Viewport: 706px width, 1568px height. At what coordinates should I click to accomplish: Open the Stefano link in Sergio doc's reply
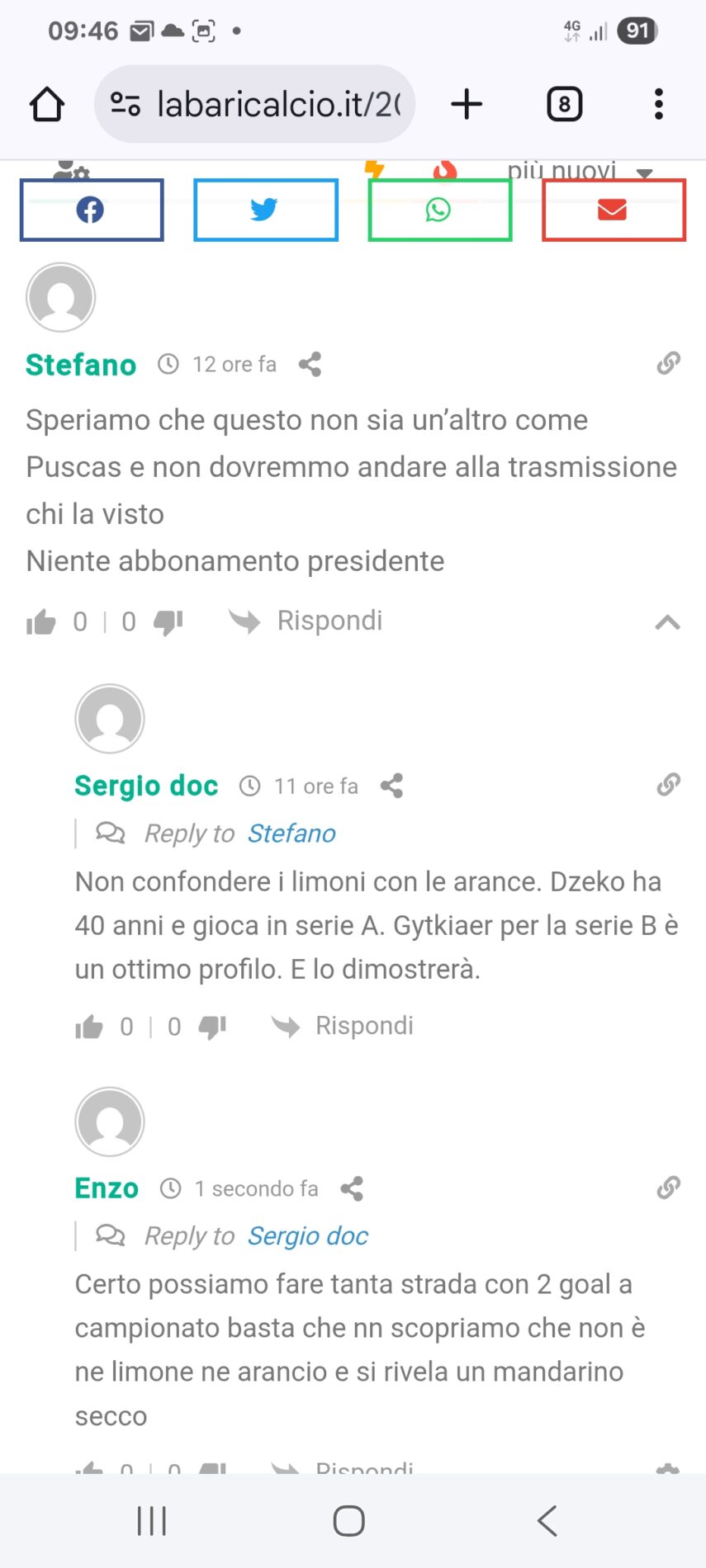point(291,834)
